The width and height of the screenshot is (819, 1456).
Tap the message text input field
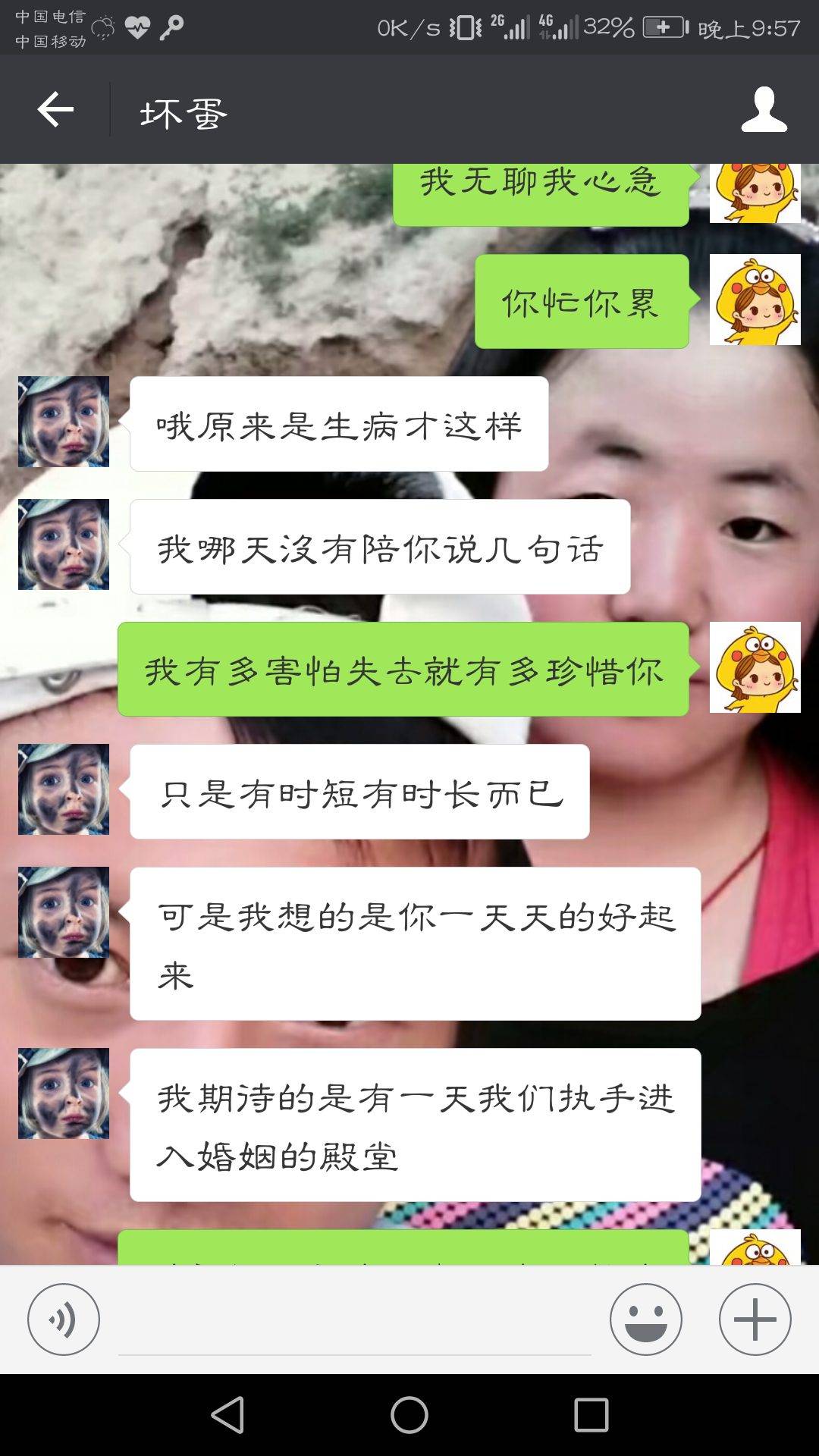coord(354,1323)
